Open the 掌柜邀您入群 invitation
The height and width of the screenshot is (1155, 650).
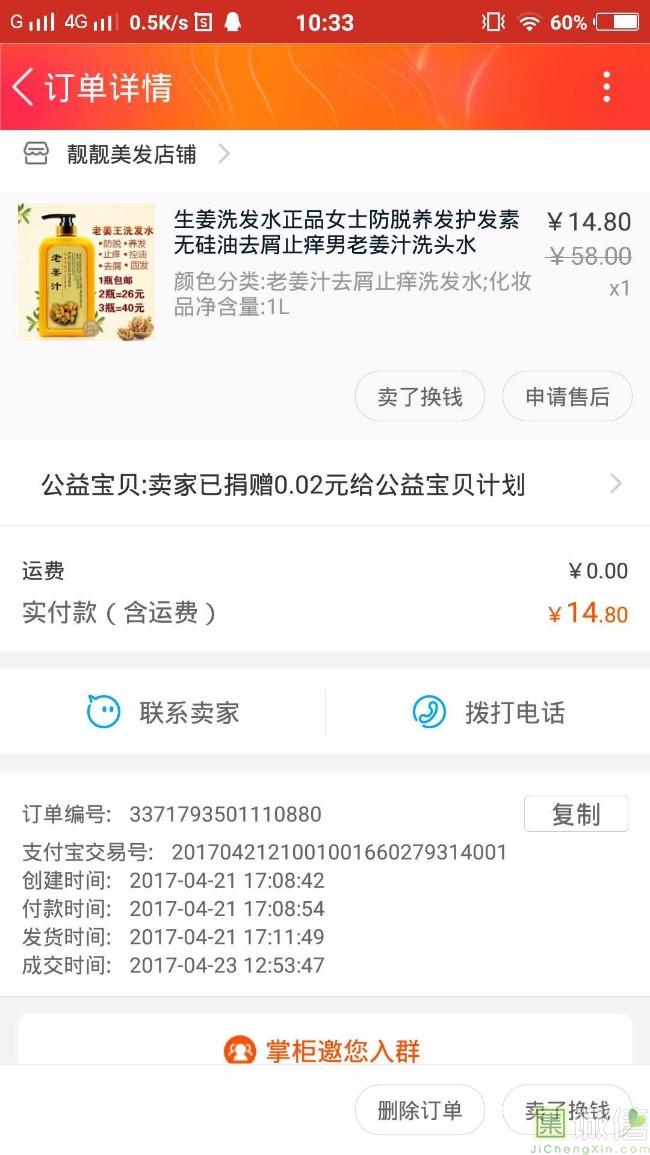tap(325, 1050)
